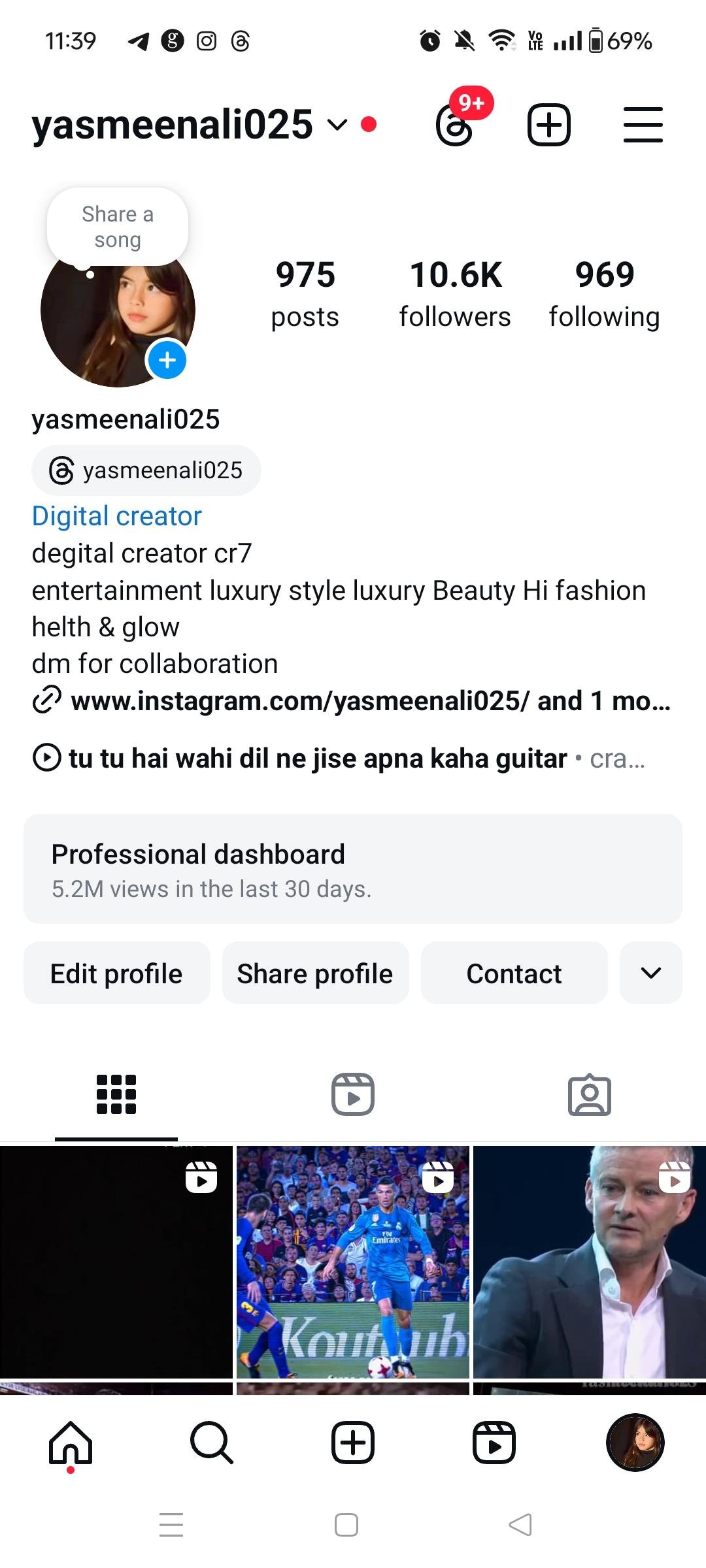Tap the Share a song note bubble

click(x=118, y=227)
